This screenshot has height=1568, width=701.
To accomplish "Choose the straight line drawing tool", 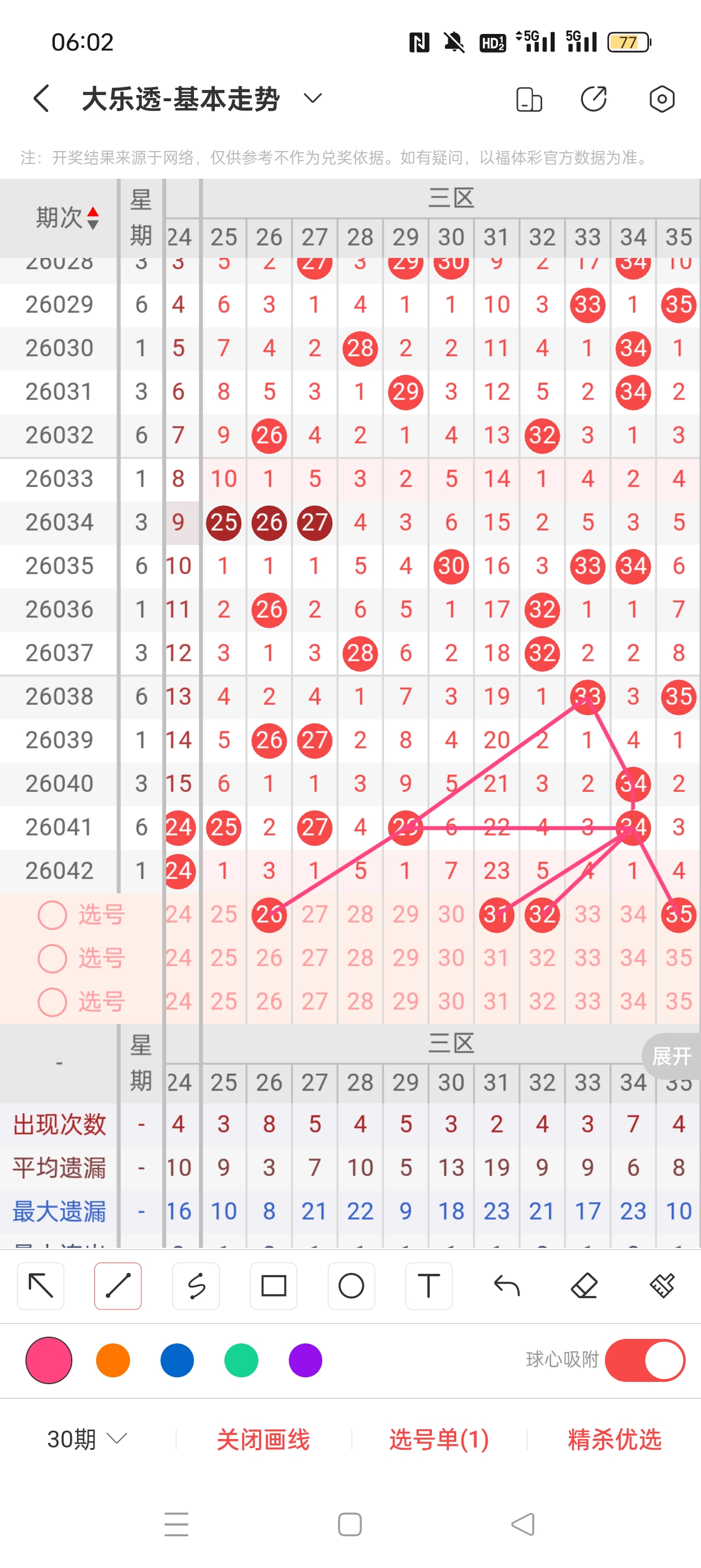I will click(x=118, y=1286).
